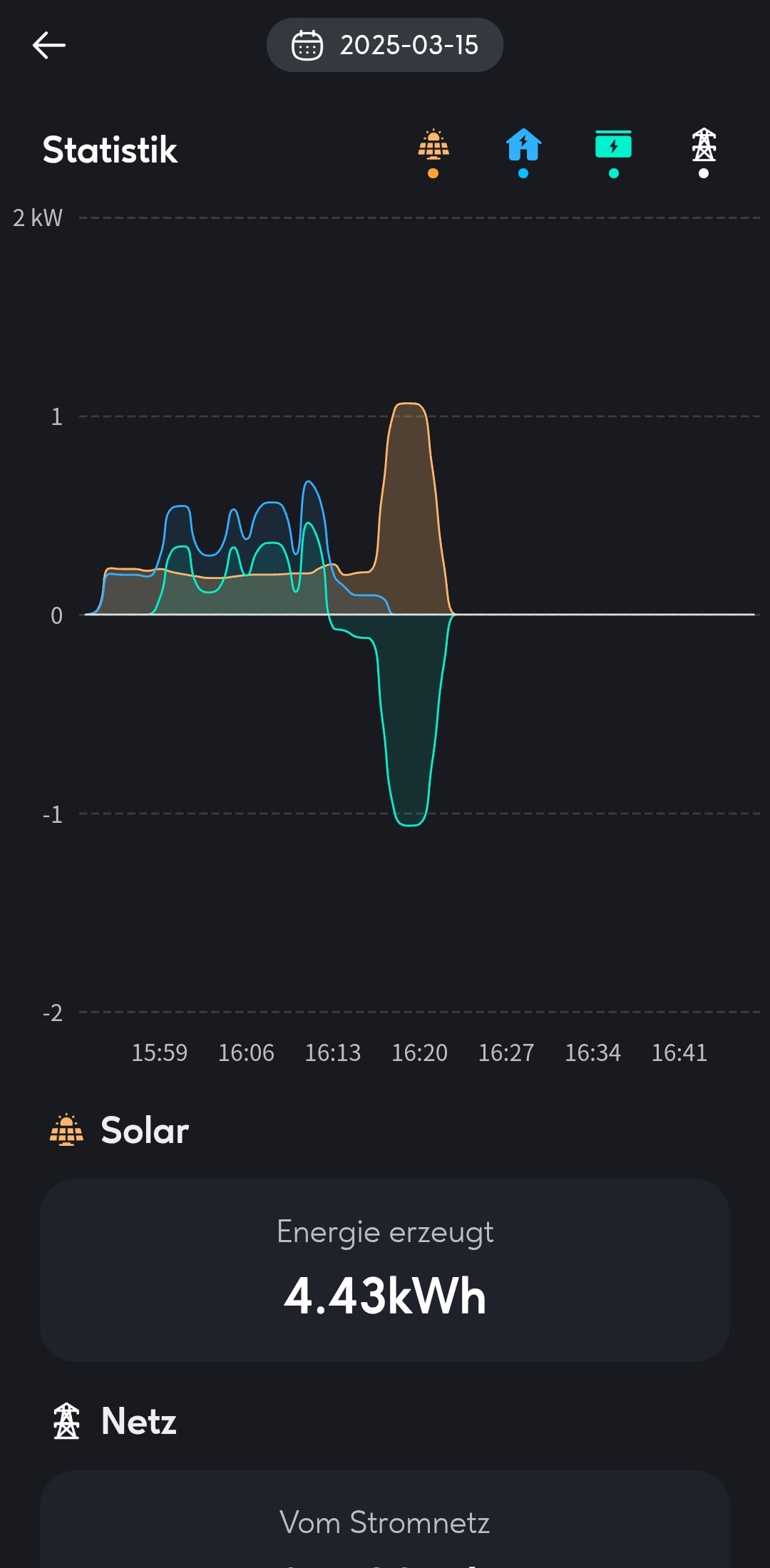Screen dimensions: 770x1568
Task: Open the date picker showing 2025-03-15
Action: tap(385, 45)
